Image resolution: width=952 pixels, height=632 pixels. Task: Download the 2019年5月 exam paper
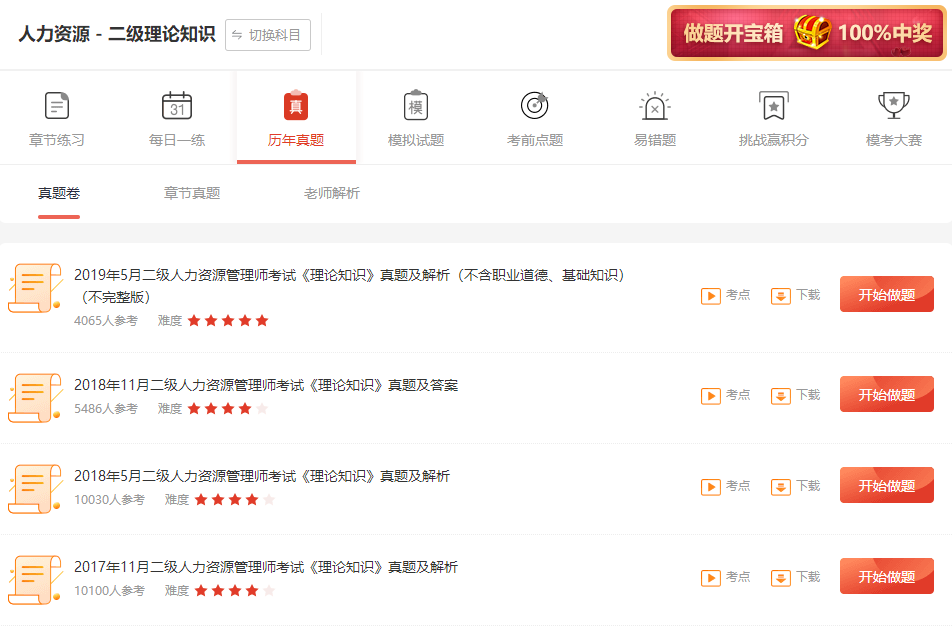coord(796,295)
